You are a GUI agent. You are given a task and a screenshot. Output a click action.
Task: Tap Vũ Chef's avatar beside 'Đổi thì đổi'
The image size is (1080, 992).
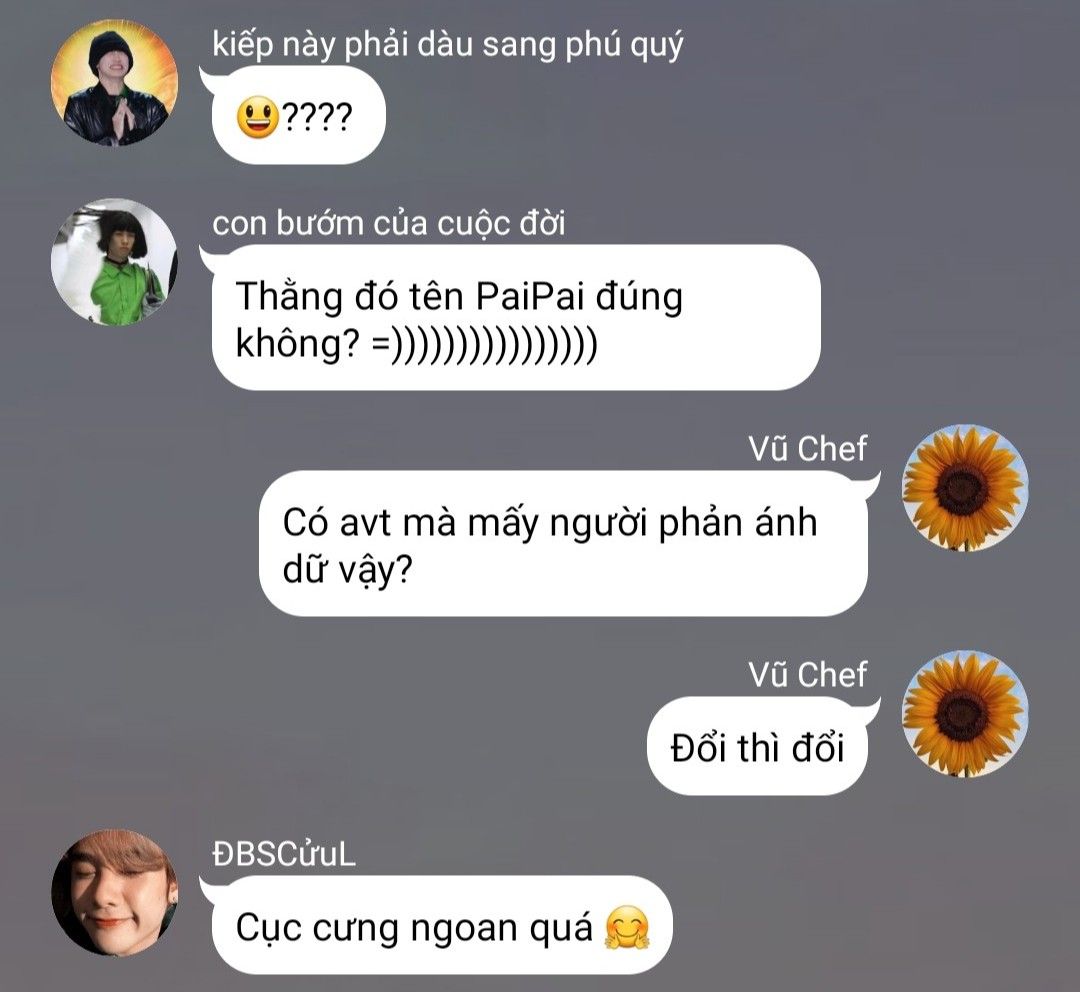click(x=965, y=714)
